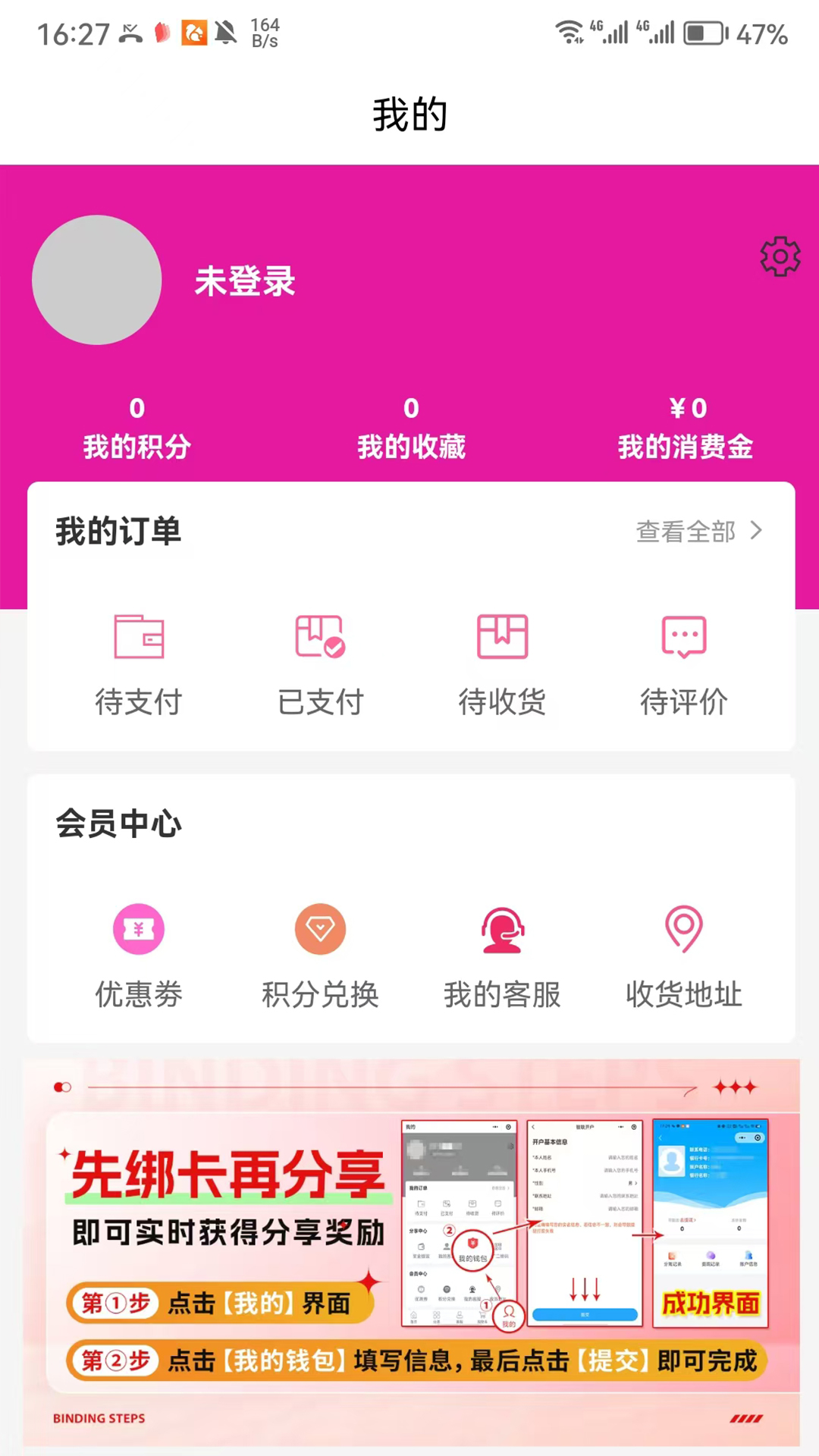Screen dimensions: 819x1456
Task: Tap the gray profile avatar
Action: (x=97, y=280)
